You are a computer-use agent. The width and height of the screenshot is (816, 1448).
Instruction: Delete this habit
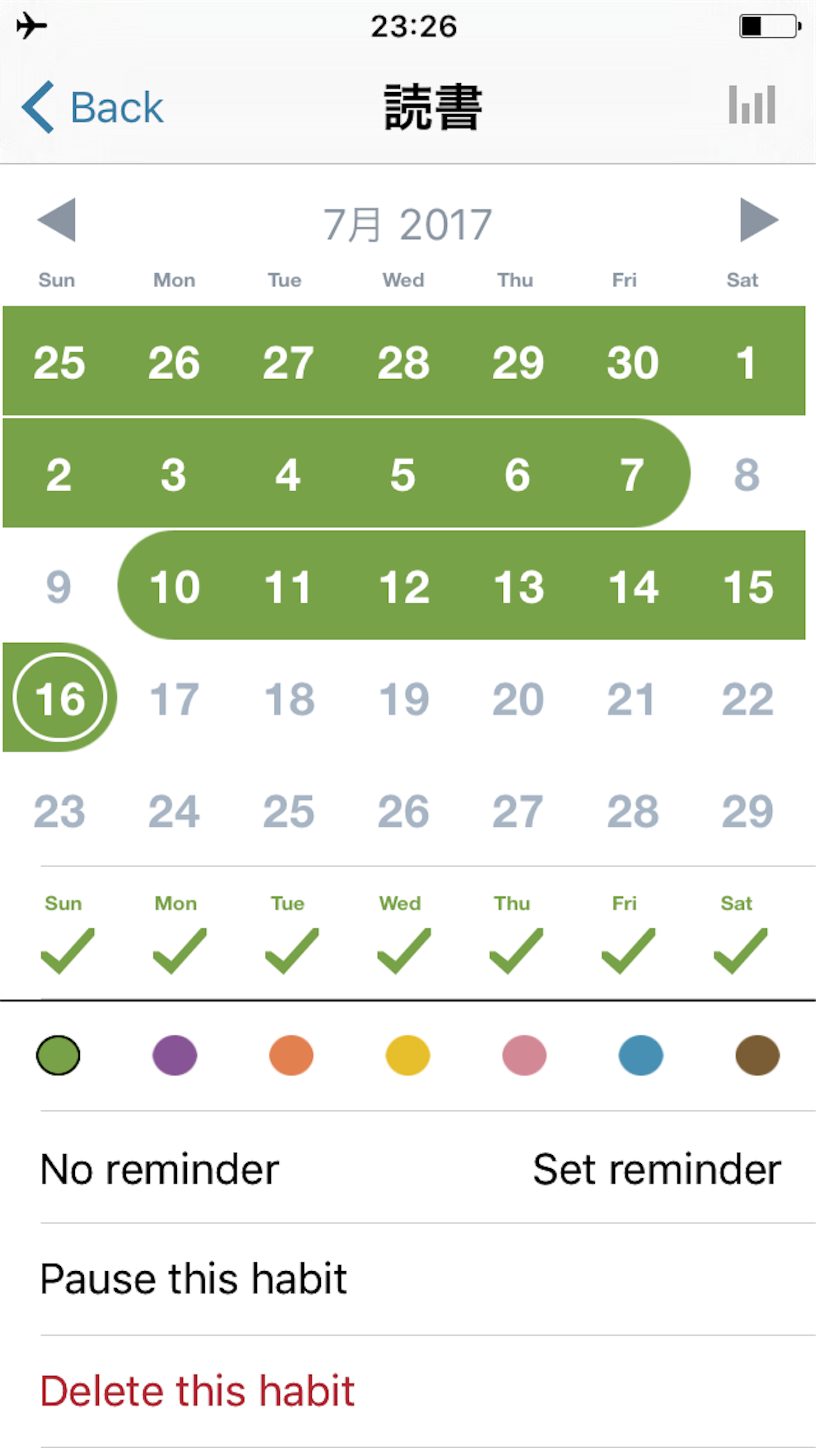pyautogui.click(x=428, y=1391)
